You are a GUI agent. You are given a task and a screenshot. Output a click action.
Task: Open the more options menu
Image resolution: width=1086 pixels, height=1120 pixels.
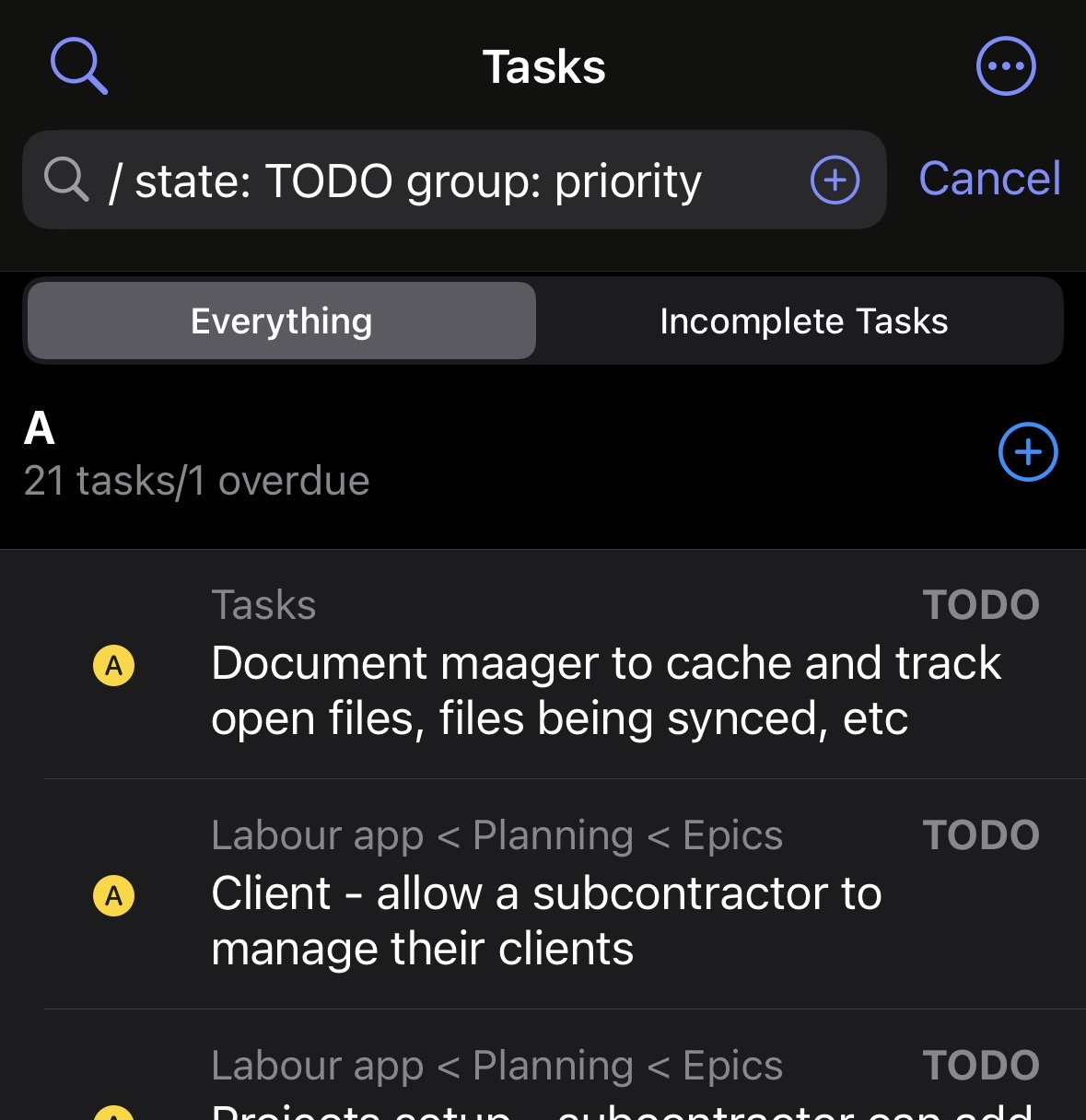click(x=1005, y=66)
